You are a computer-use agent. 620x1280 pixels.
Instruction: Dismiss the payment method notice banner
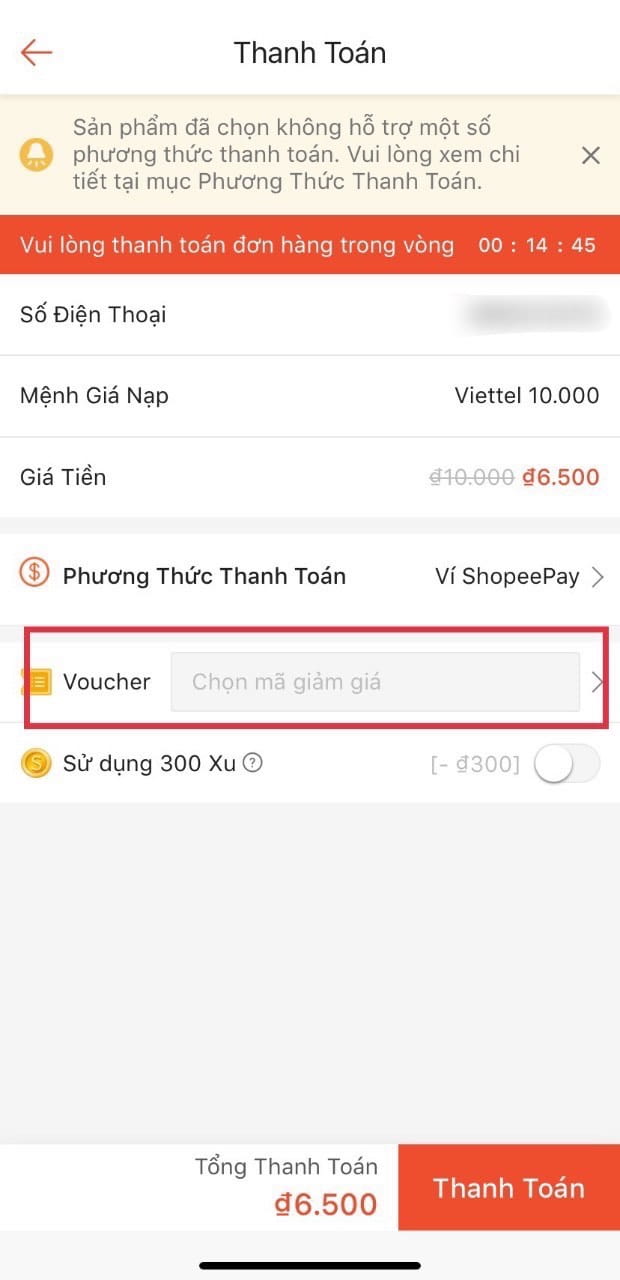point(591,155)
